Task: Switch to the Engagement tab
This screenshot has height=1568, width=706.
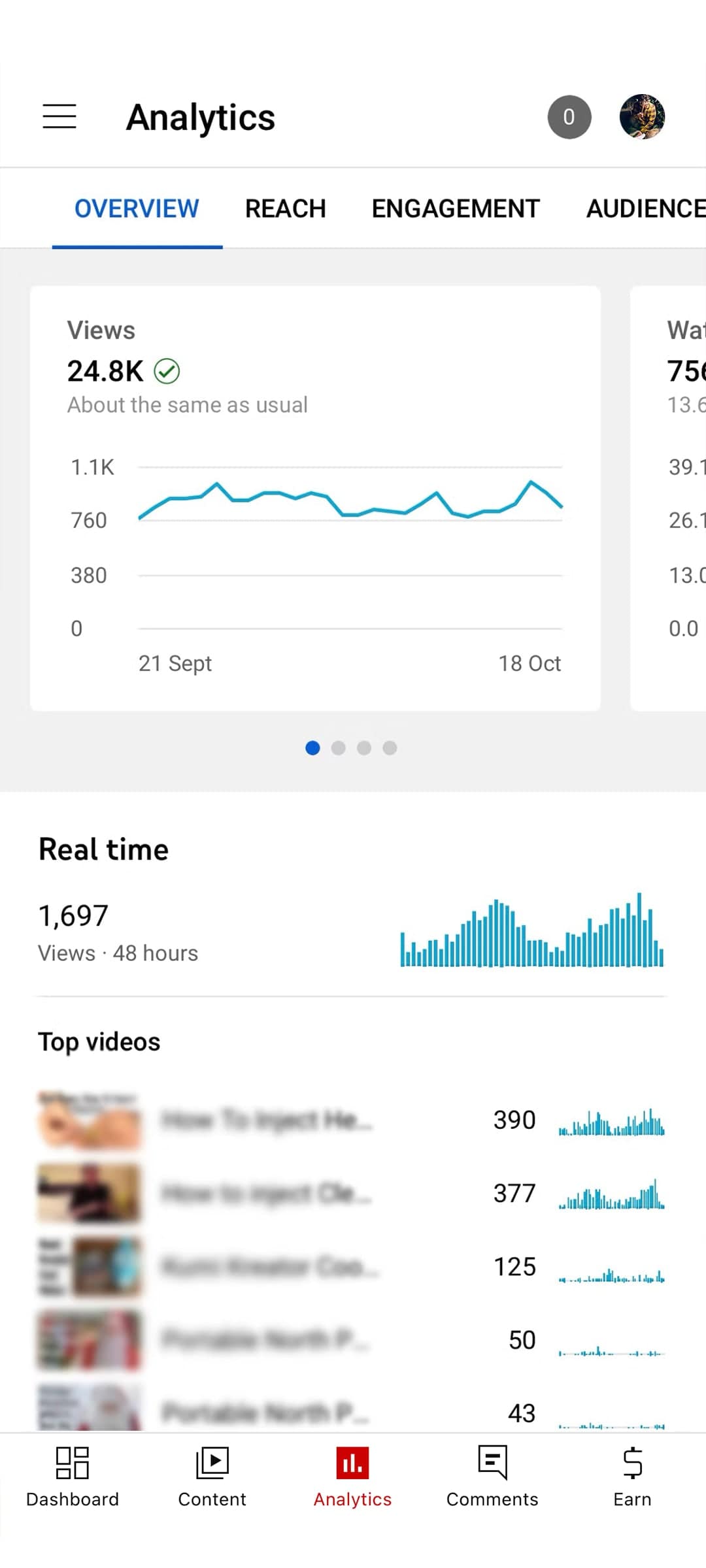Action: tap(455, 209)
